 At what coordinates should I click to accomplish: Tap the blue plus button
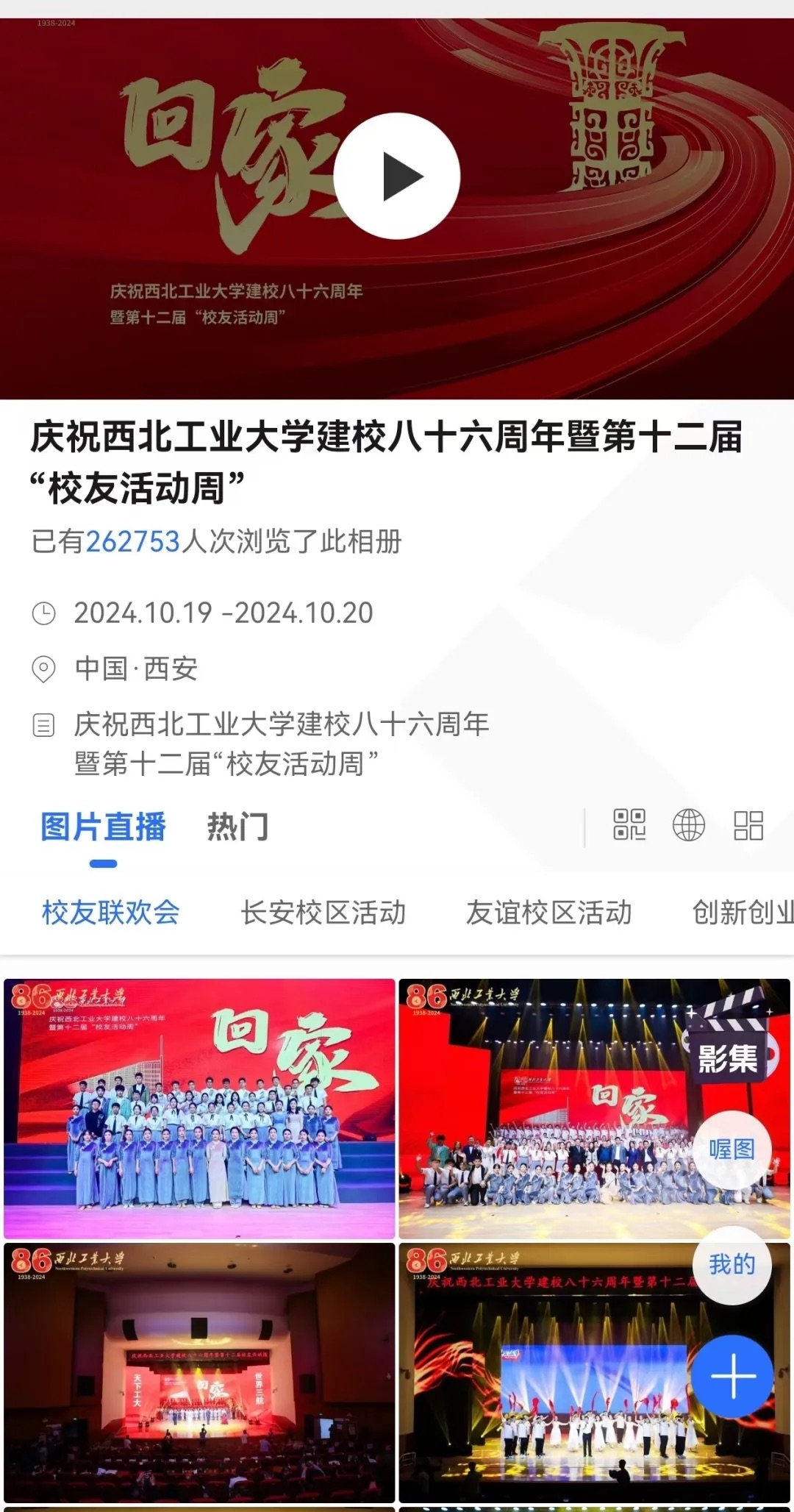point(733,1376)
